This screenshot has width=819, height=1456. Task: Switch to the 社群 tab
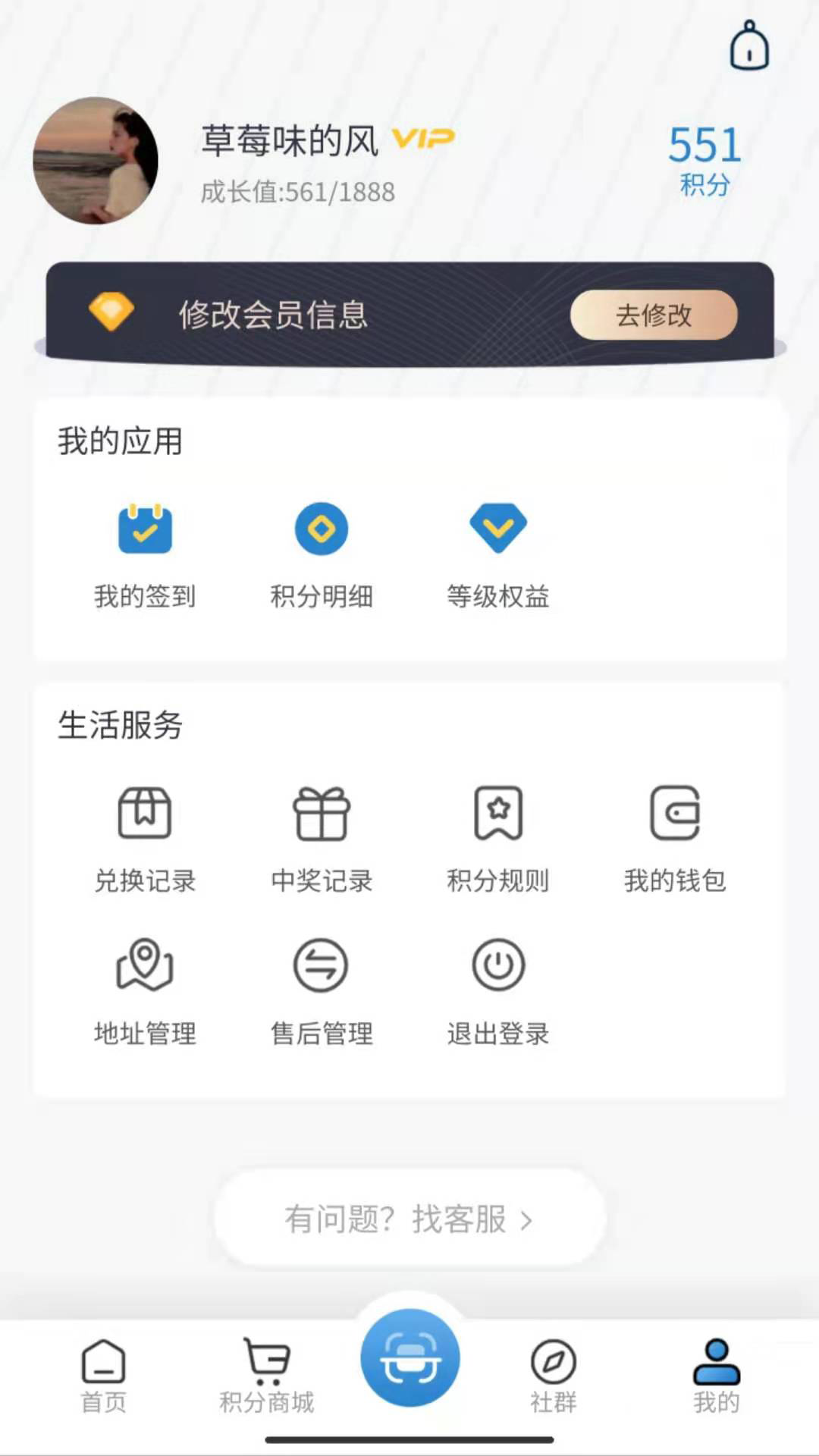point(553,1376)
